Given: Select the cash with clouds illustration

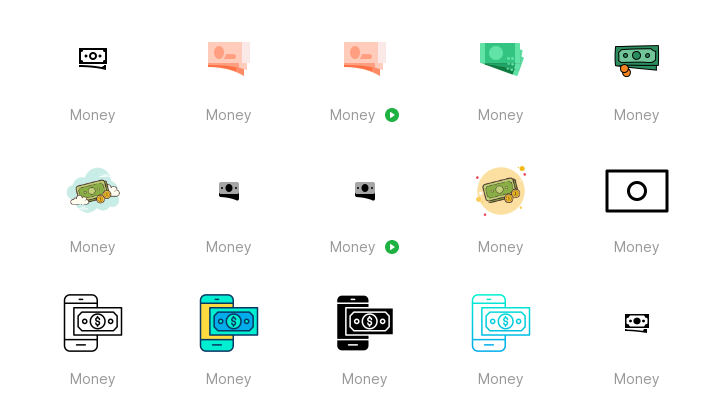Looking at the screenshot, I should 93,190.
